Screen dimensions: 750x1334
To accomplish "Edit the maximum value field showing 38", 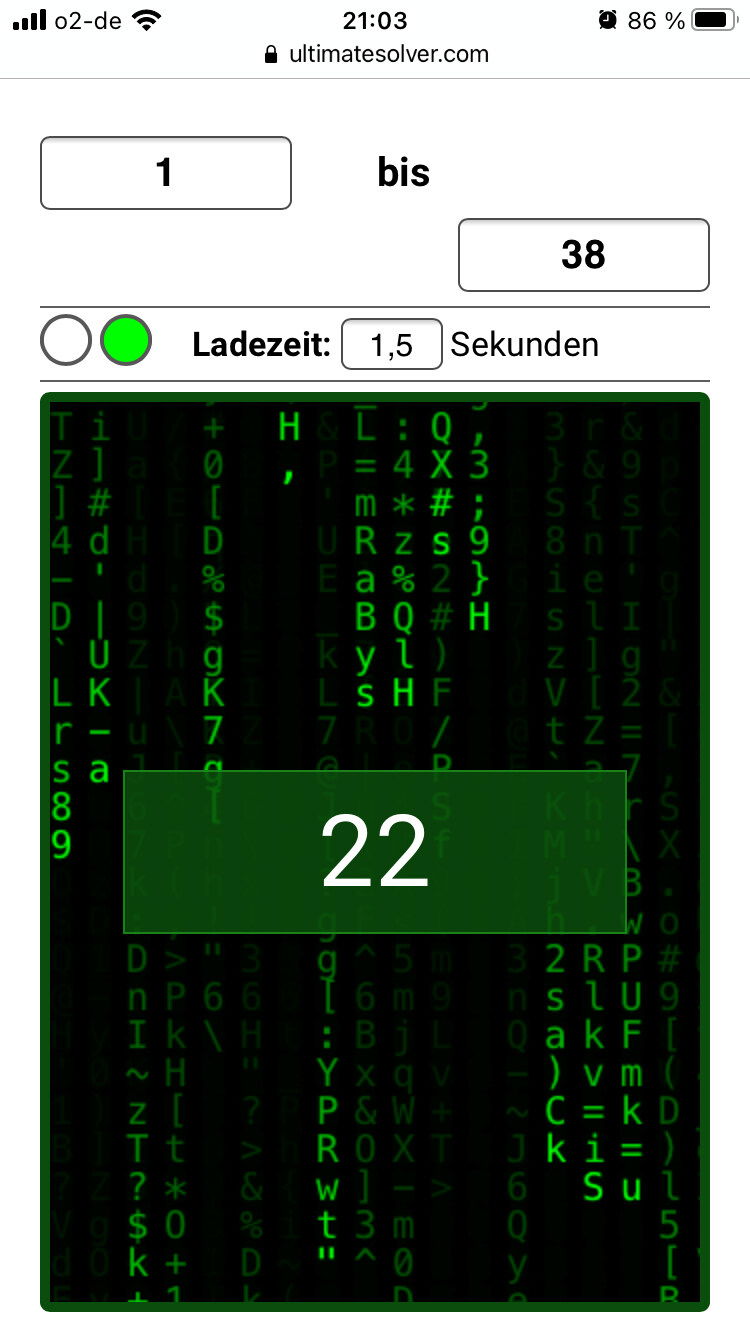I will tap(583, 255).
